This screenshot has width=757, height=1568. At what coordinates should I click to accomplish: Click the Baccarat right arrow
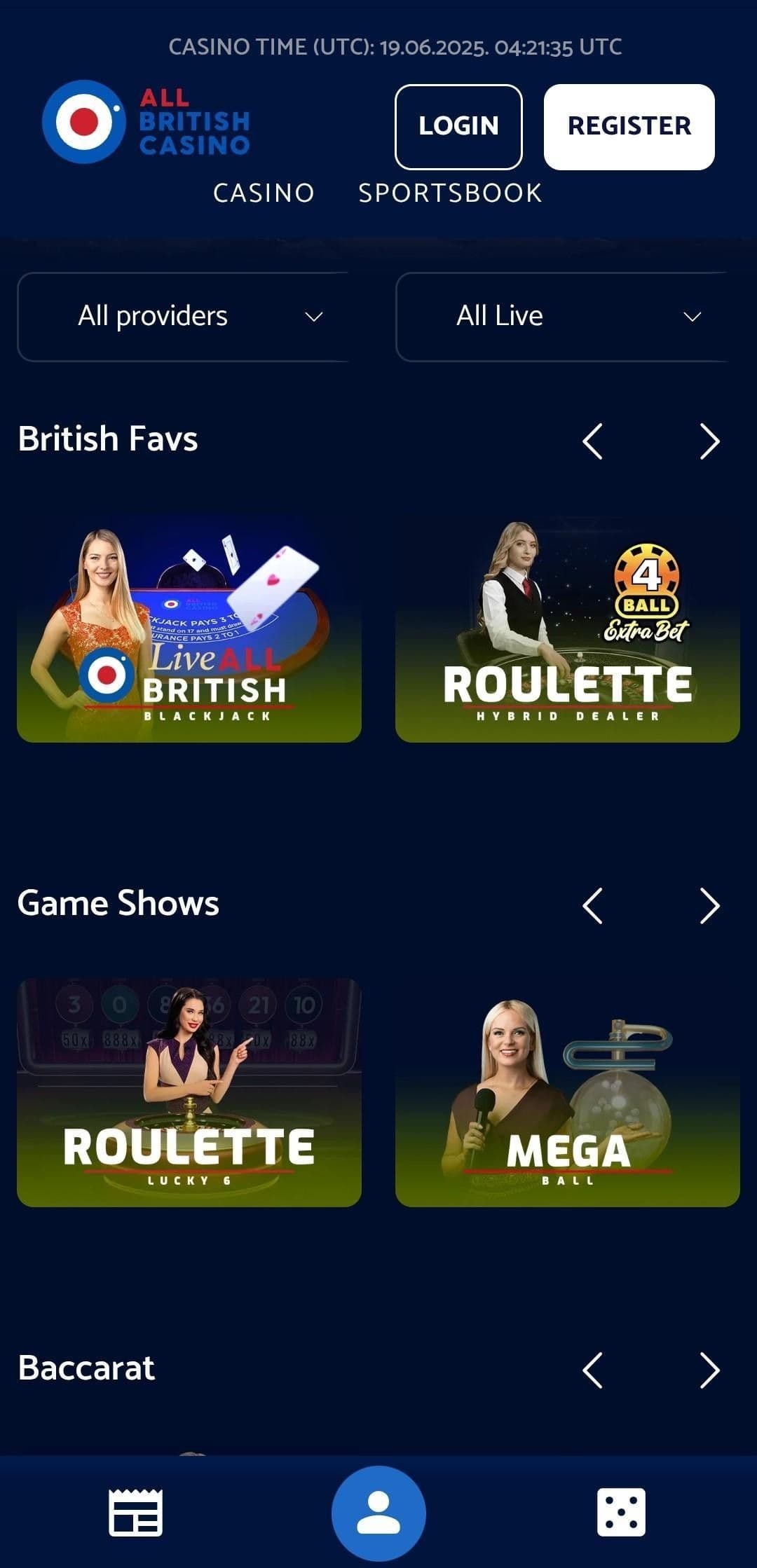point(710,1369)
